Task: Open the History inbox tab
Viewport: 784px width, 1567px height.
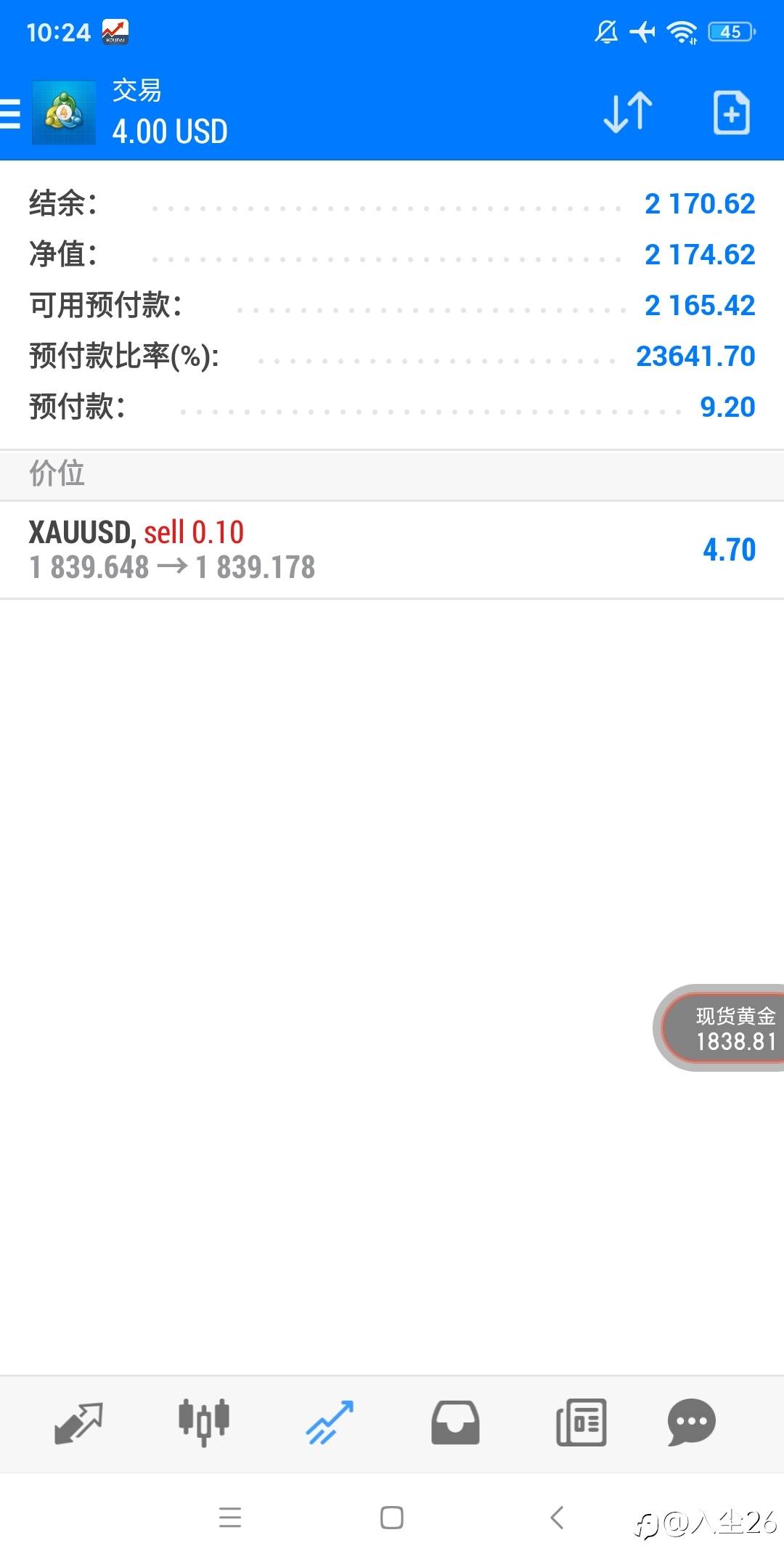Action: (x=455, y=1423)
